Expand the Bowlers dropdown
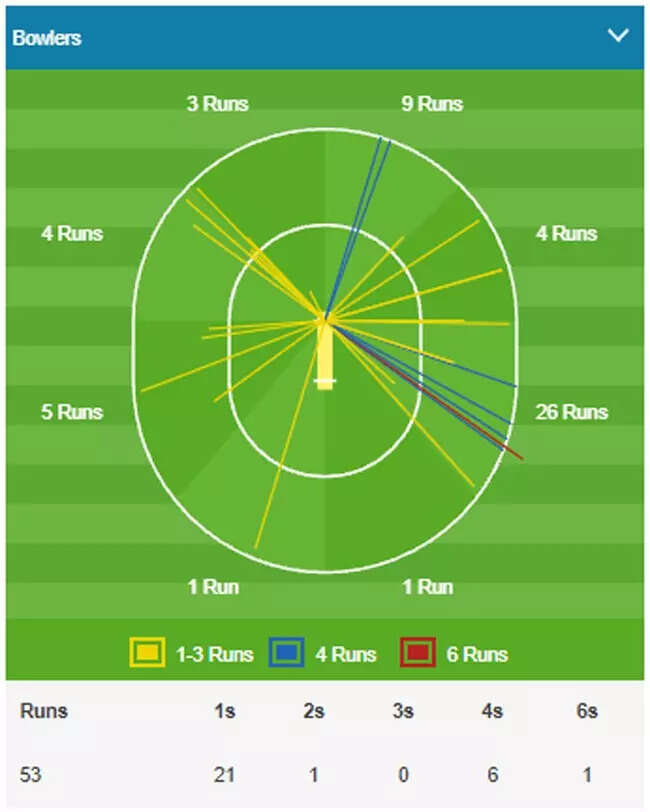 tap(618, 36)
